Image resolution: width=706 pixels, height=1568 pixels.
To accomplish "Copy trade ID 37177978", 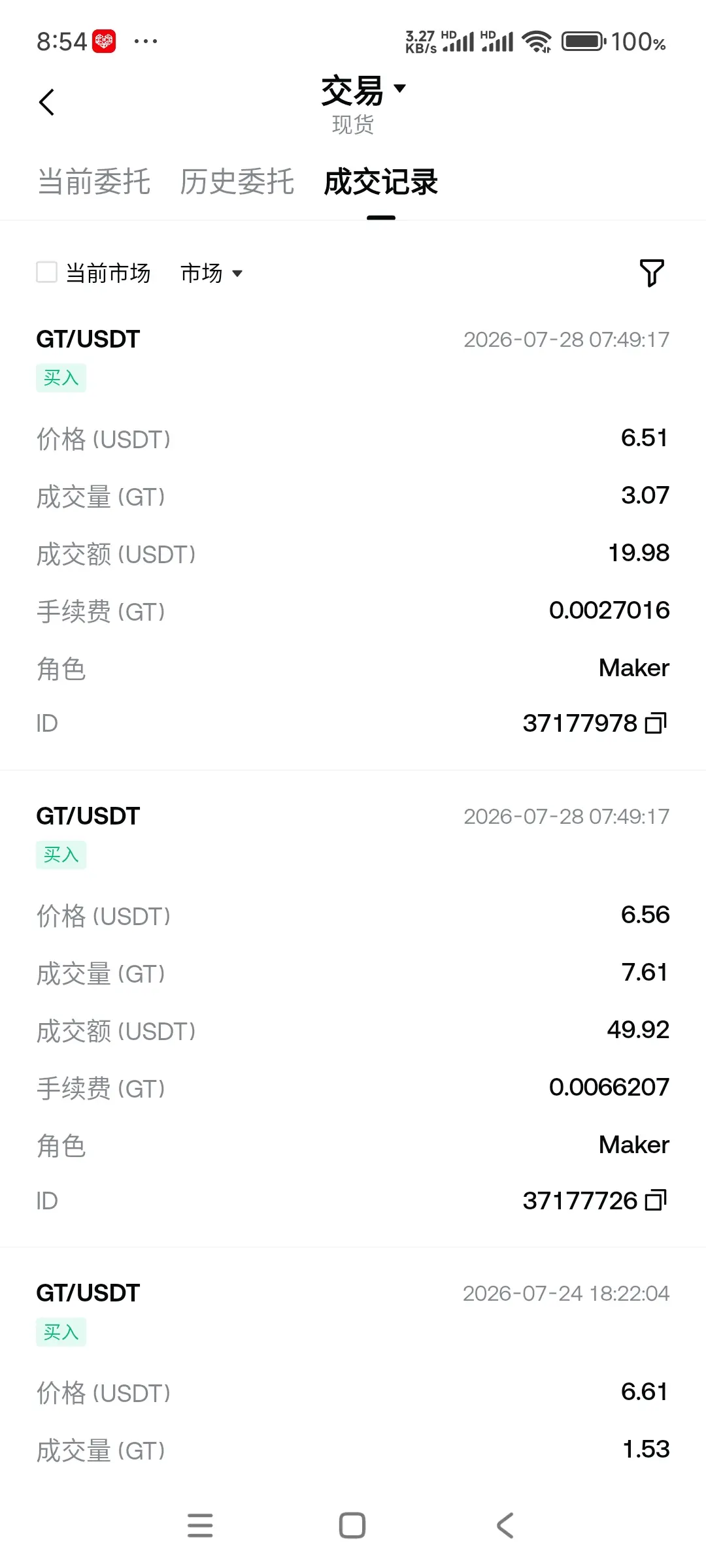I will pyautogui.click(x=656, y=723).
